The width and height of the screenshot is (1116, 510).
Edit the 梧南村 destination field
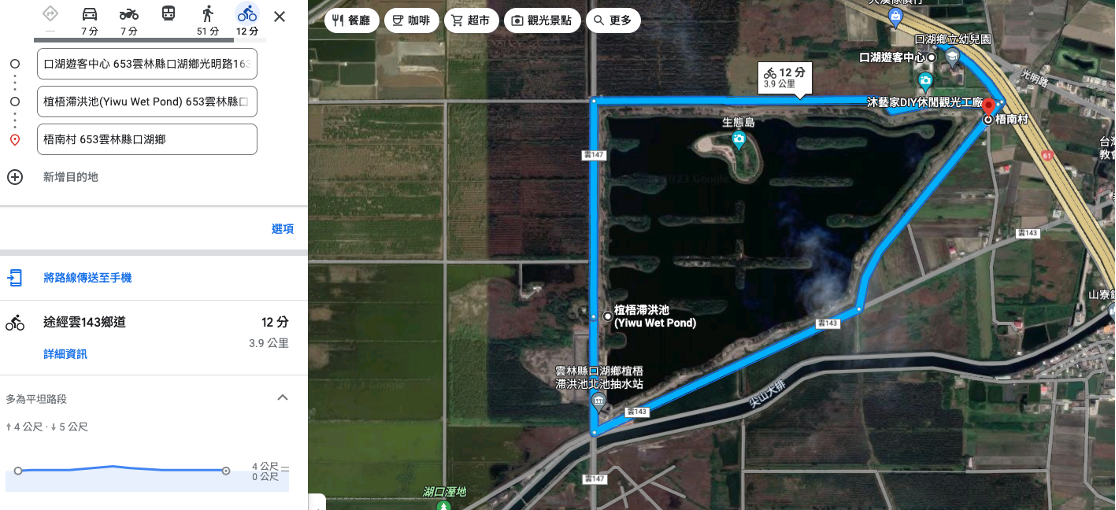pos(146,140)
